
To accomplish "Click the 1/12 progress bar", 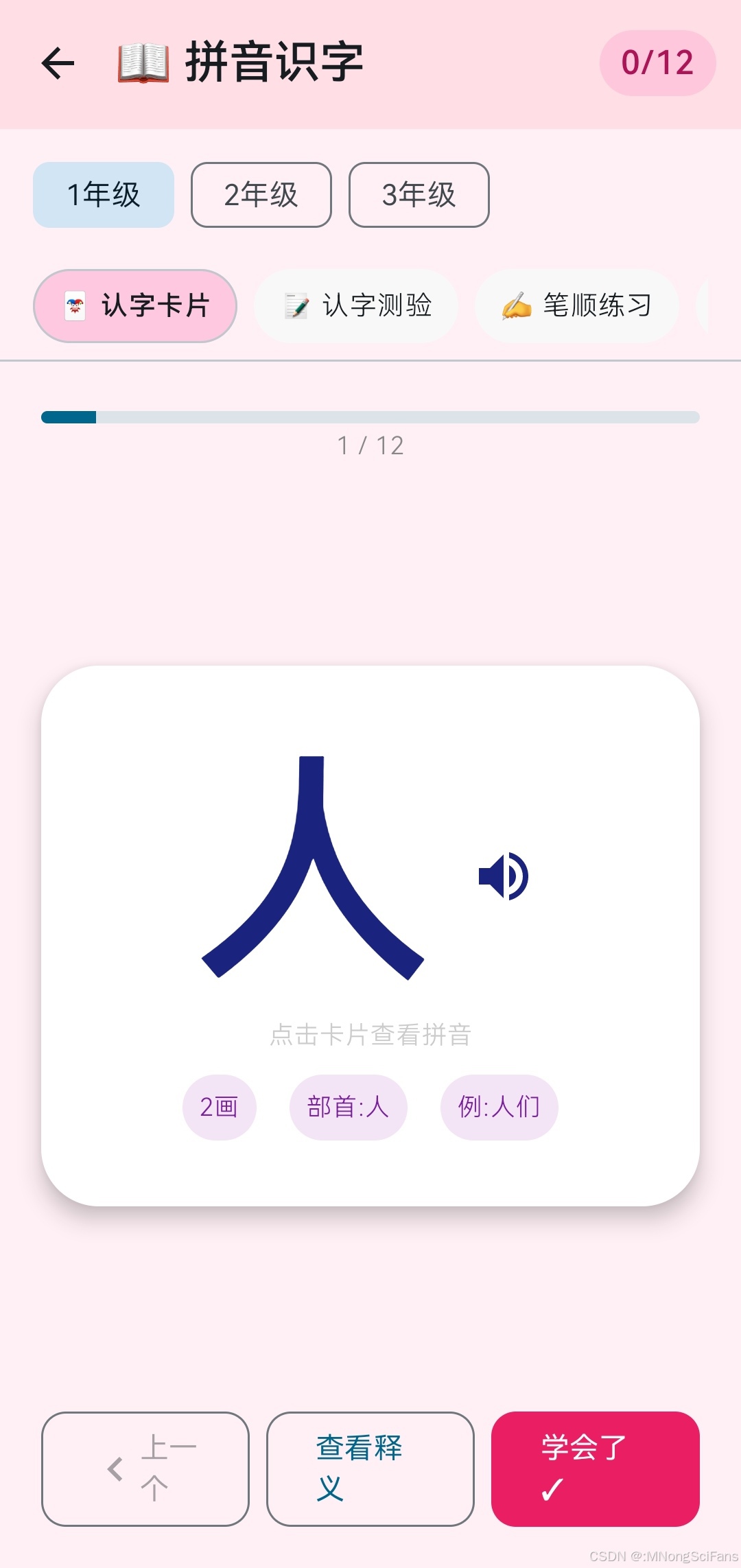I will 370,416.
